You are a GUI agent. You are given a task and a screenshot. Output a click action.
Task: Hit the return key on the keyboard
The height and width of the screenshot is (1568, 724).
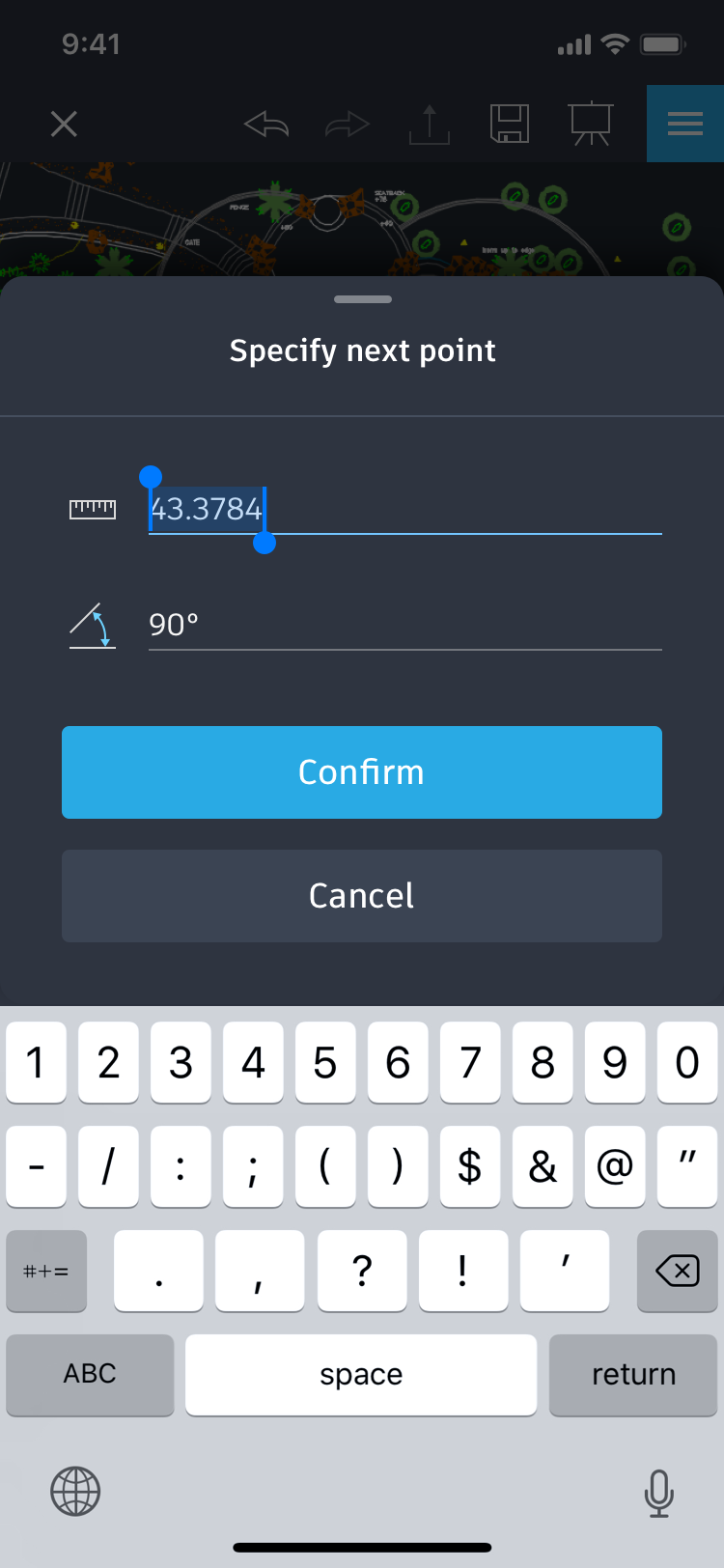[633, 1375]
